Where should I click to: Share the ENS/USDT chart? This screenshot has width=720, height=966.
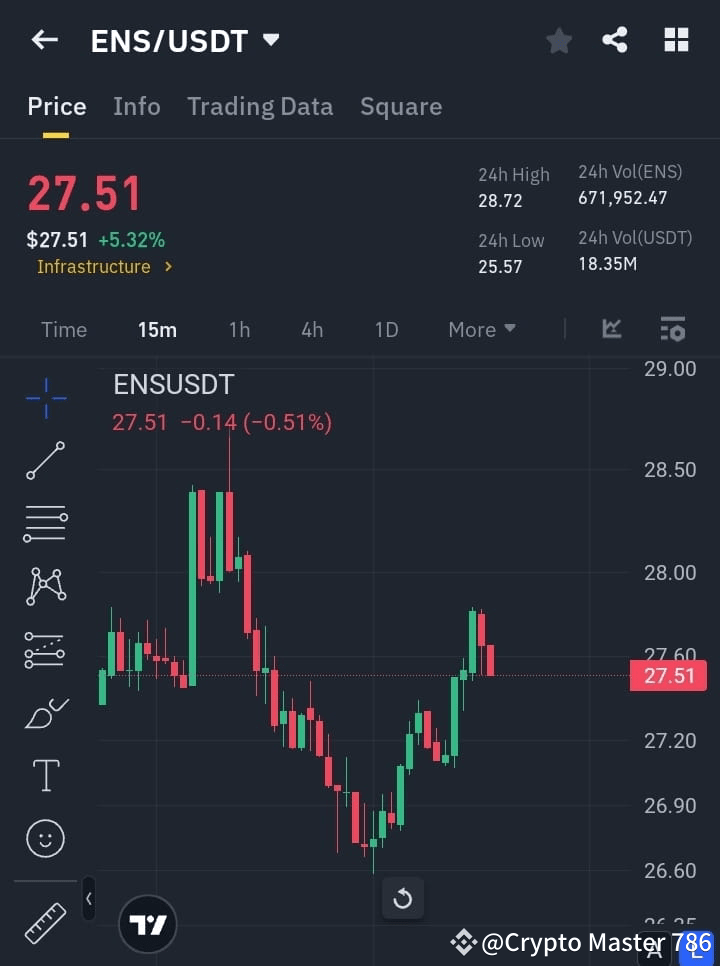pyautogui.click(x=615, y=40)
